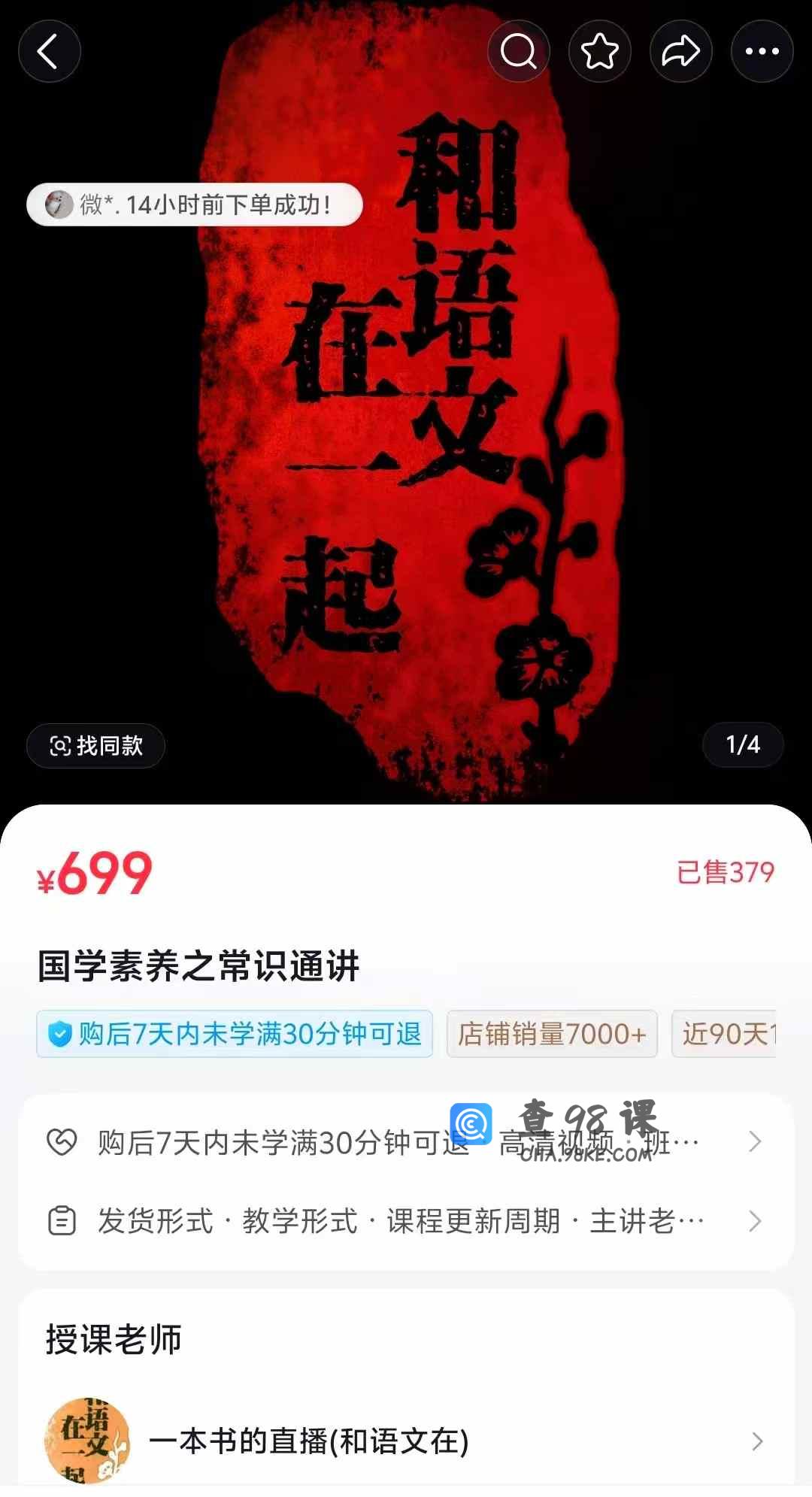
Task: Tap the blue 购后7天内未学满30分钟可退 chip
Action: click(235, 1034)
